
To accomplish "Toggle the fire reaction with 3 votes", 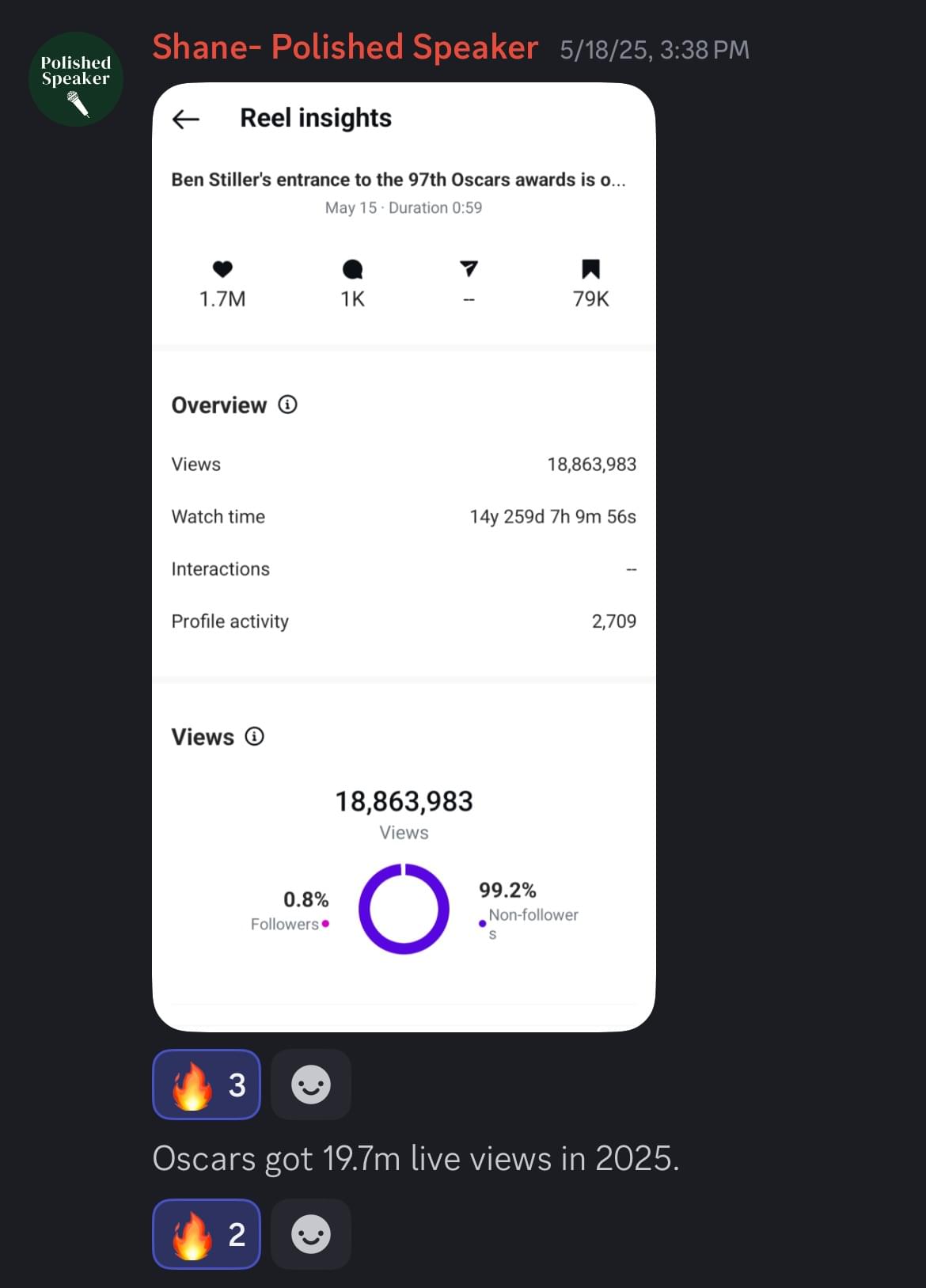I will pyautogui.click(x=207, y=1085).
